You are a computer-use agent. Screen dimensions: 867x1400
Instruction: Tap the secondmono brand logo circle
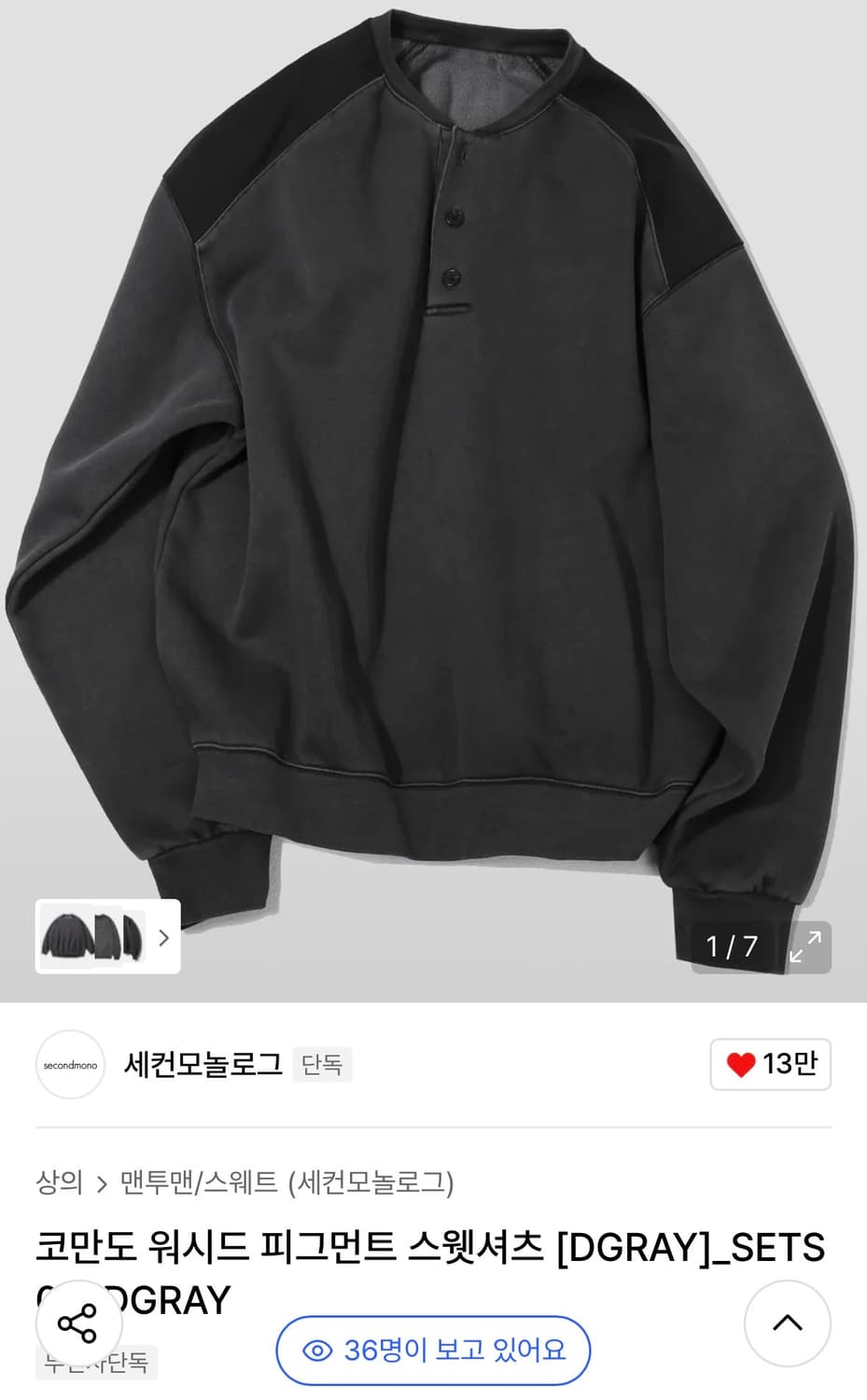click(70, 1065)
